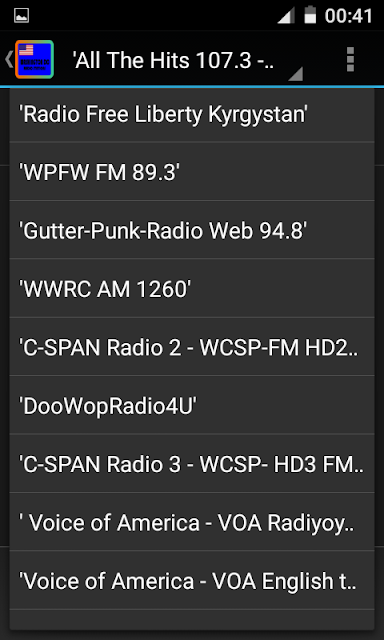384x640 pixels.
Task: Go back via the app icon
Action: pos(29,60)
